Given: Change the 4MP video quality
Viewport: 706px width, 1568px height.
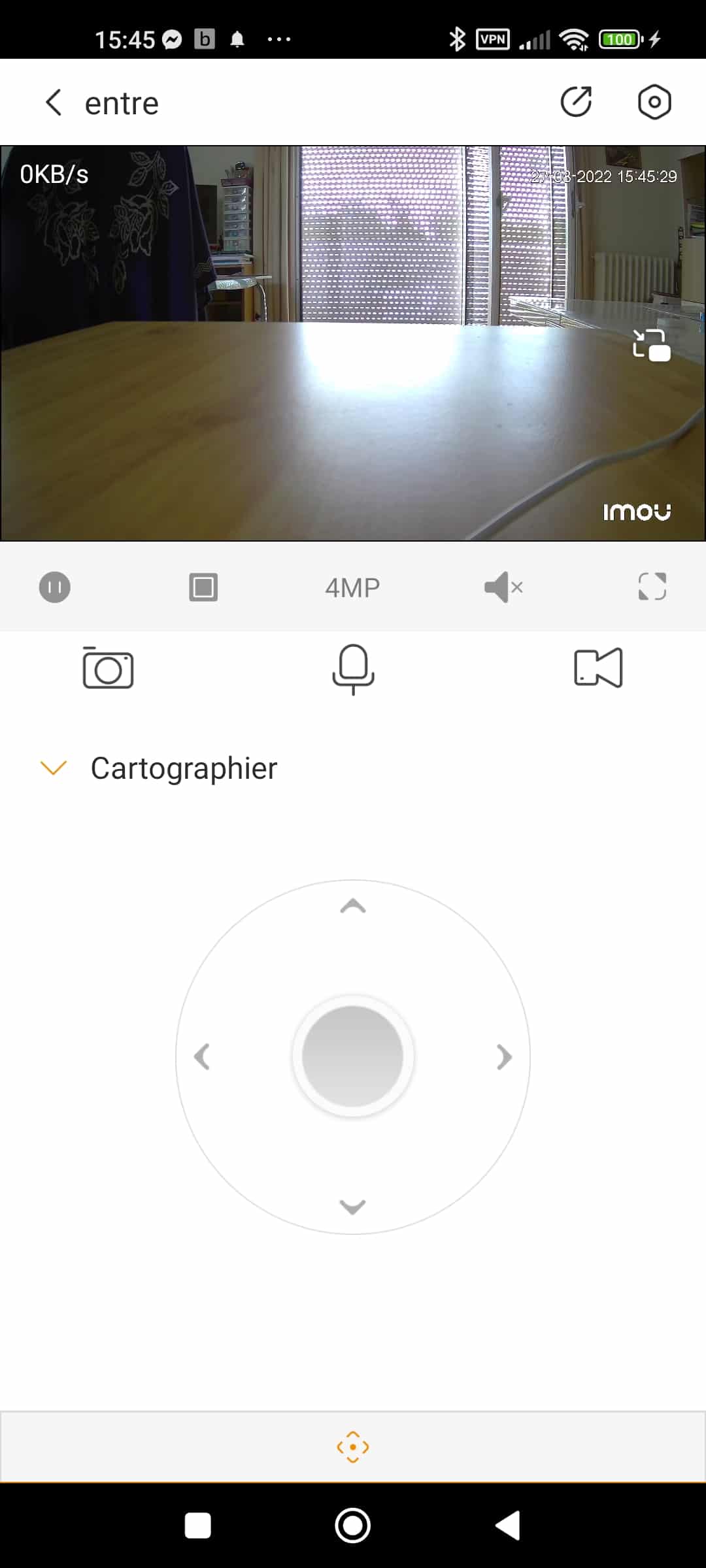Looking at the screenshot, I should 352,587.
